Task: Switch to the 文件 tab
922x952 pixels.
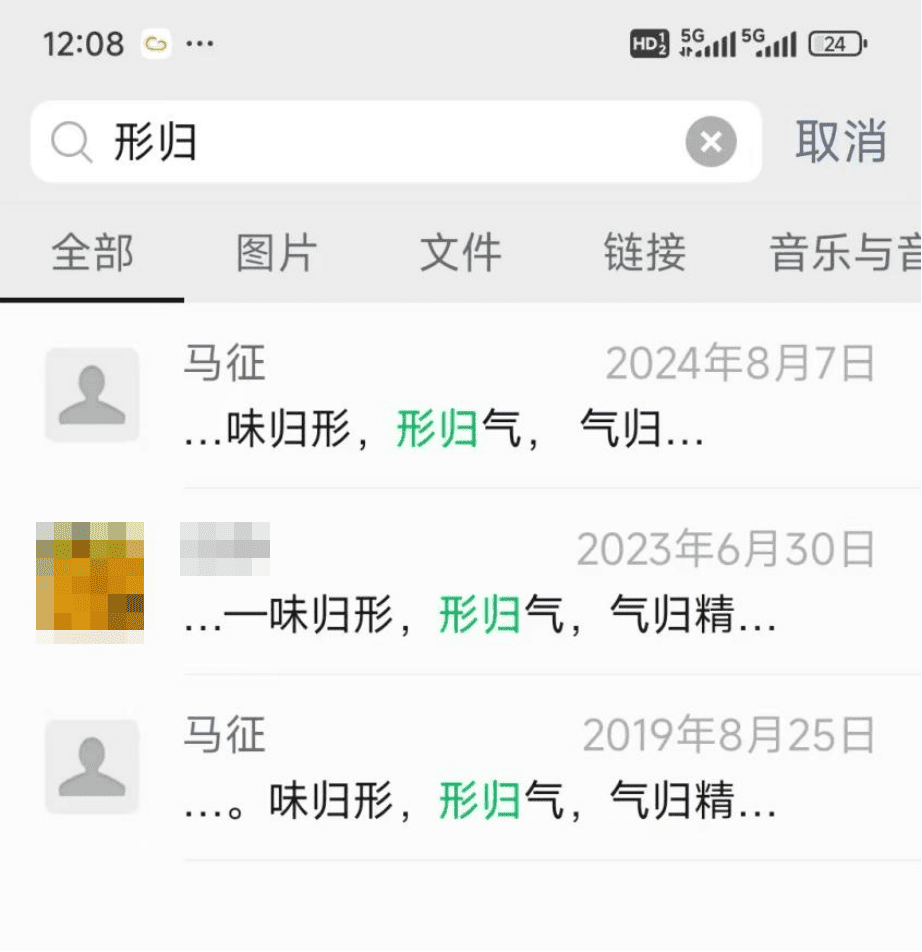Action: coord(460,253)
